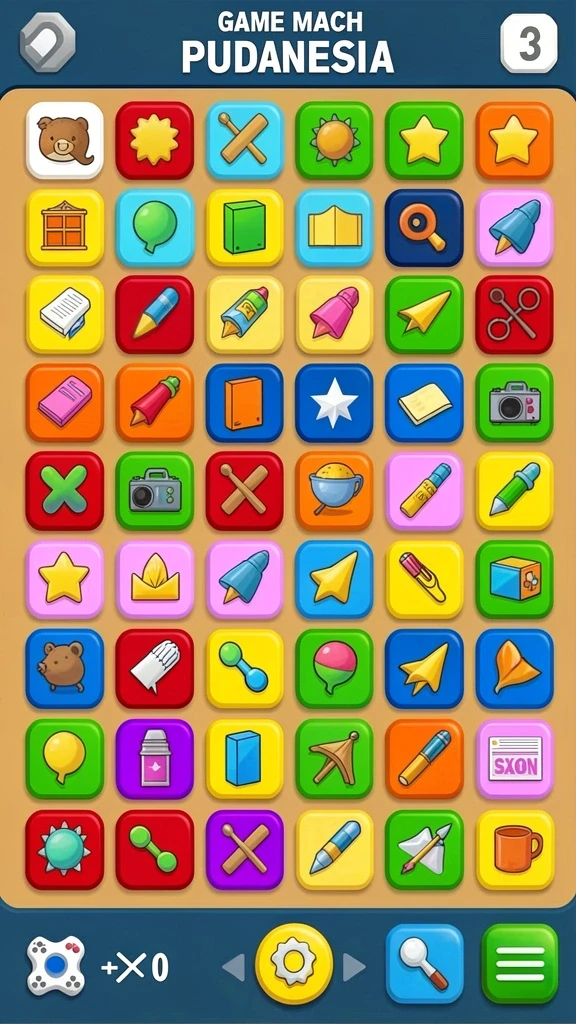Choose the red tile with green X

[65, 490]
